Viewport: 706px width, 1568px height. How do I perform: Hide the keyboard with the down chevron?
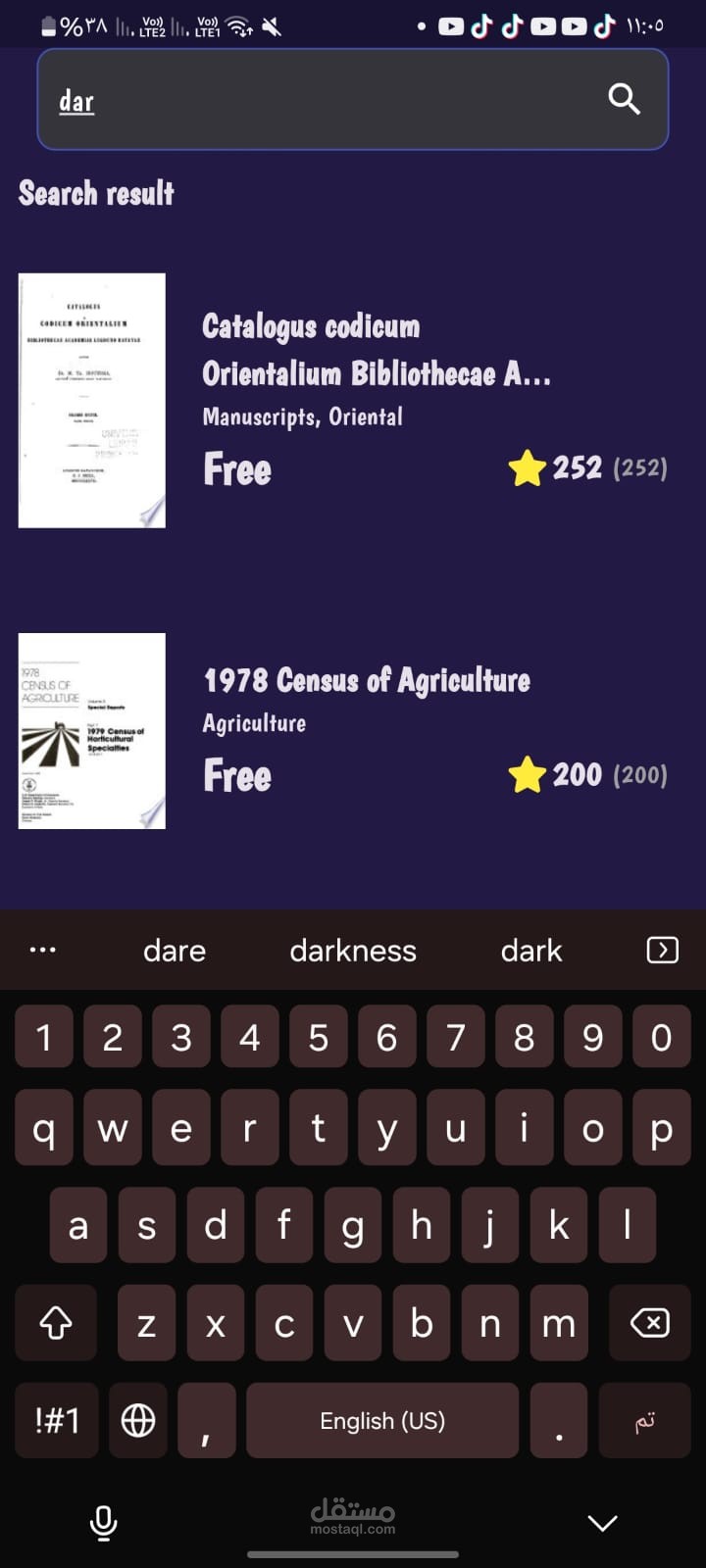(602, 1522)
